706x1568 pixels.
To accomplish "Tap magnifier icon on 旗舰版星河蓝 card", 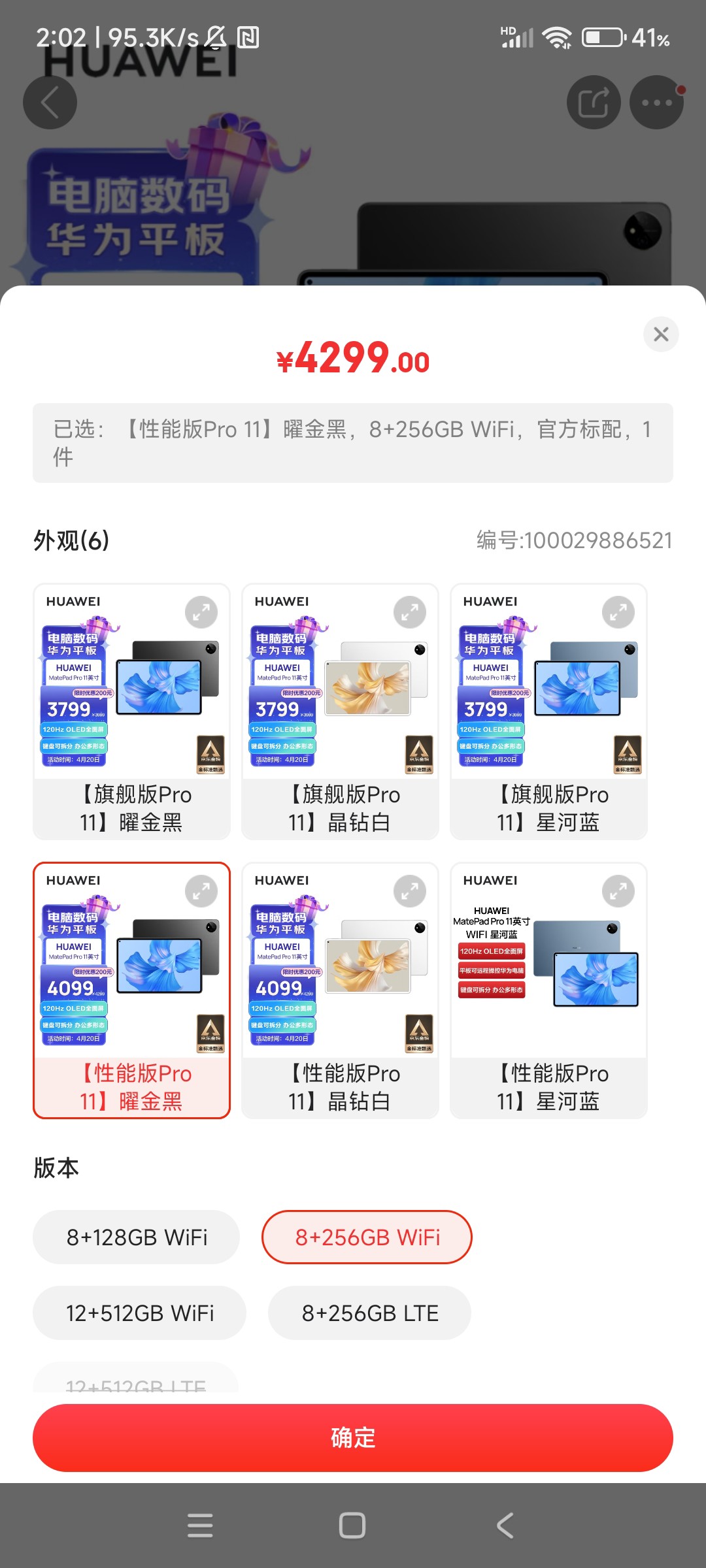I will pos(618,612).
